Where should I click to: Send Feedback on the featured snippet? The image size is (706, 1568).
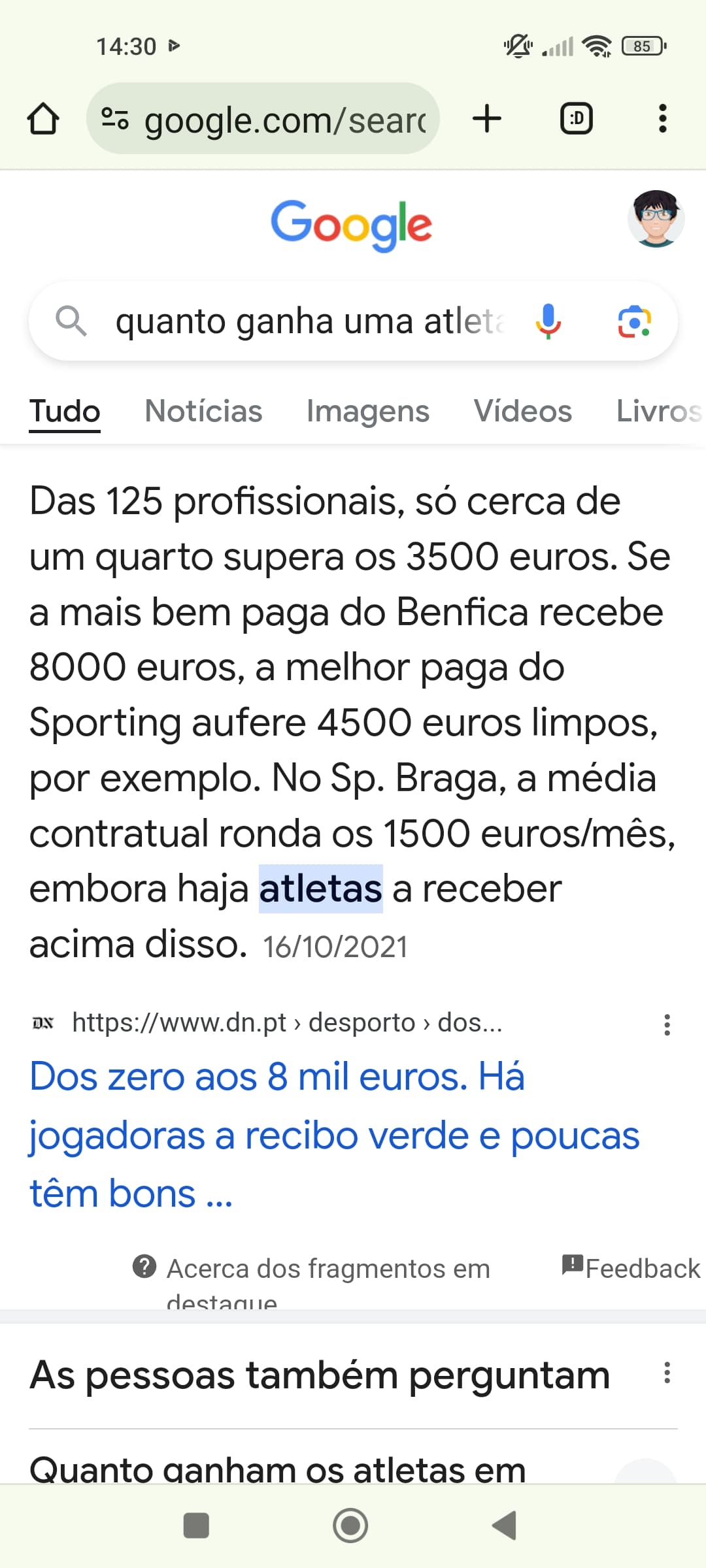click(x=631, y=1268)
